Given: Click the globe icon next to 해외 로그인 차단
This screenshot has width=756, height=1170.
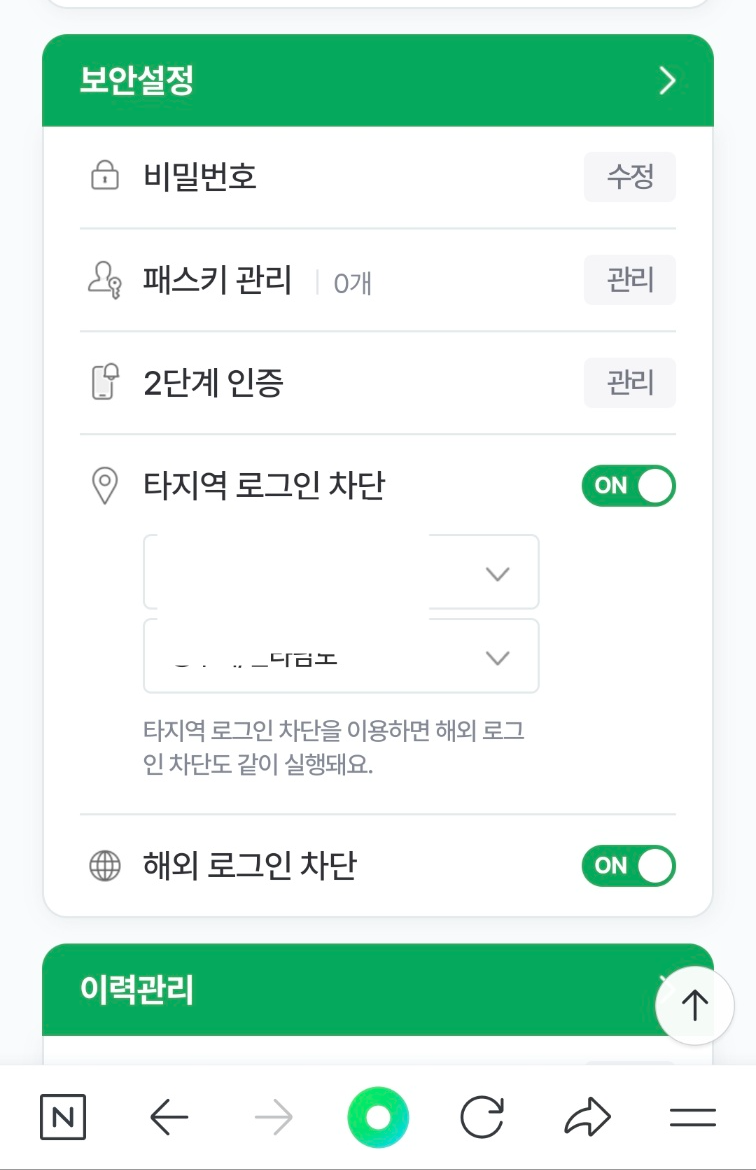Looking at the screenshot, I should (105, 866).
